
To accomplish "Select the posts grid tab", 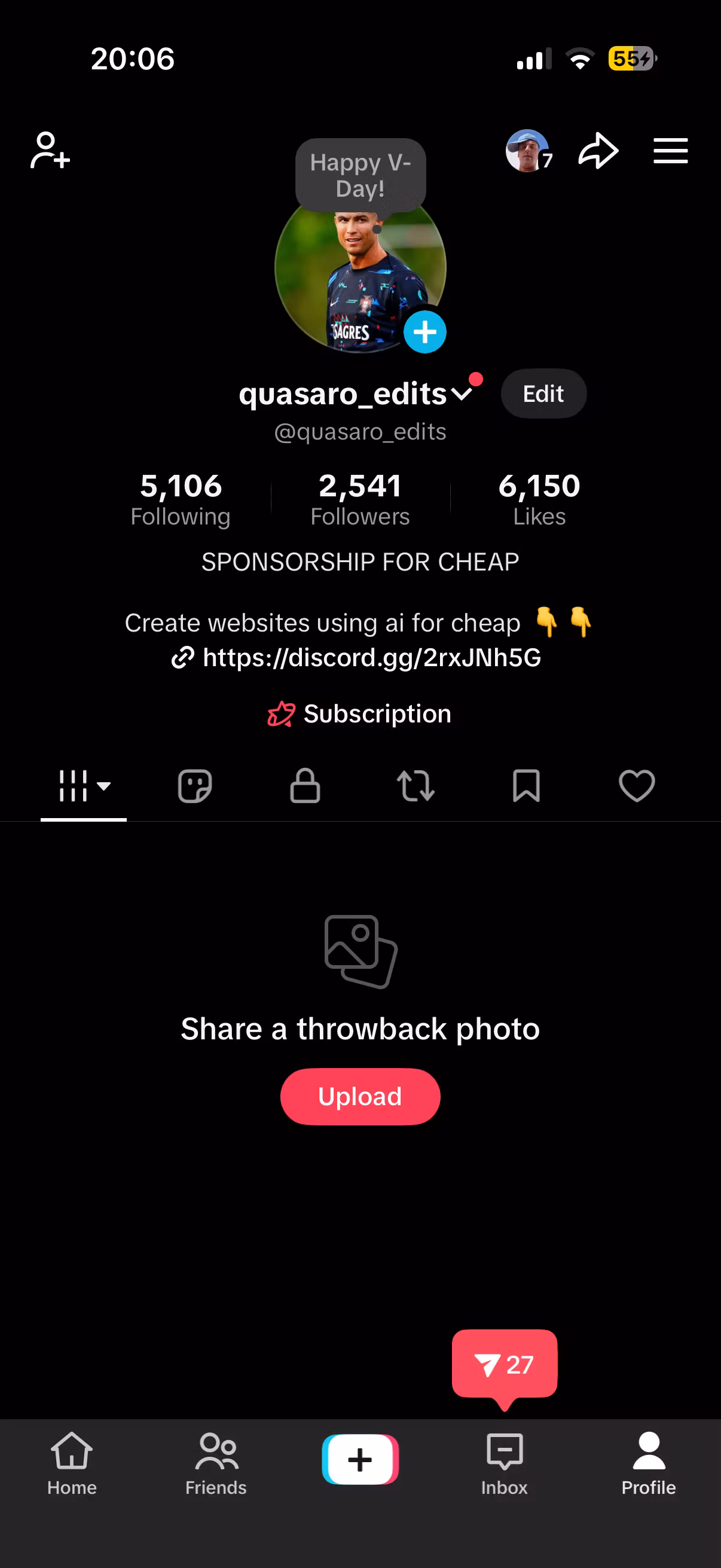I will coord(83,786).
